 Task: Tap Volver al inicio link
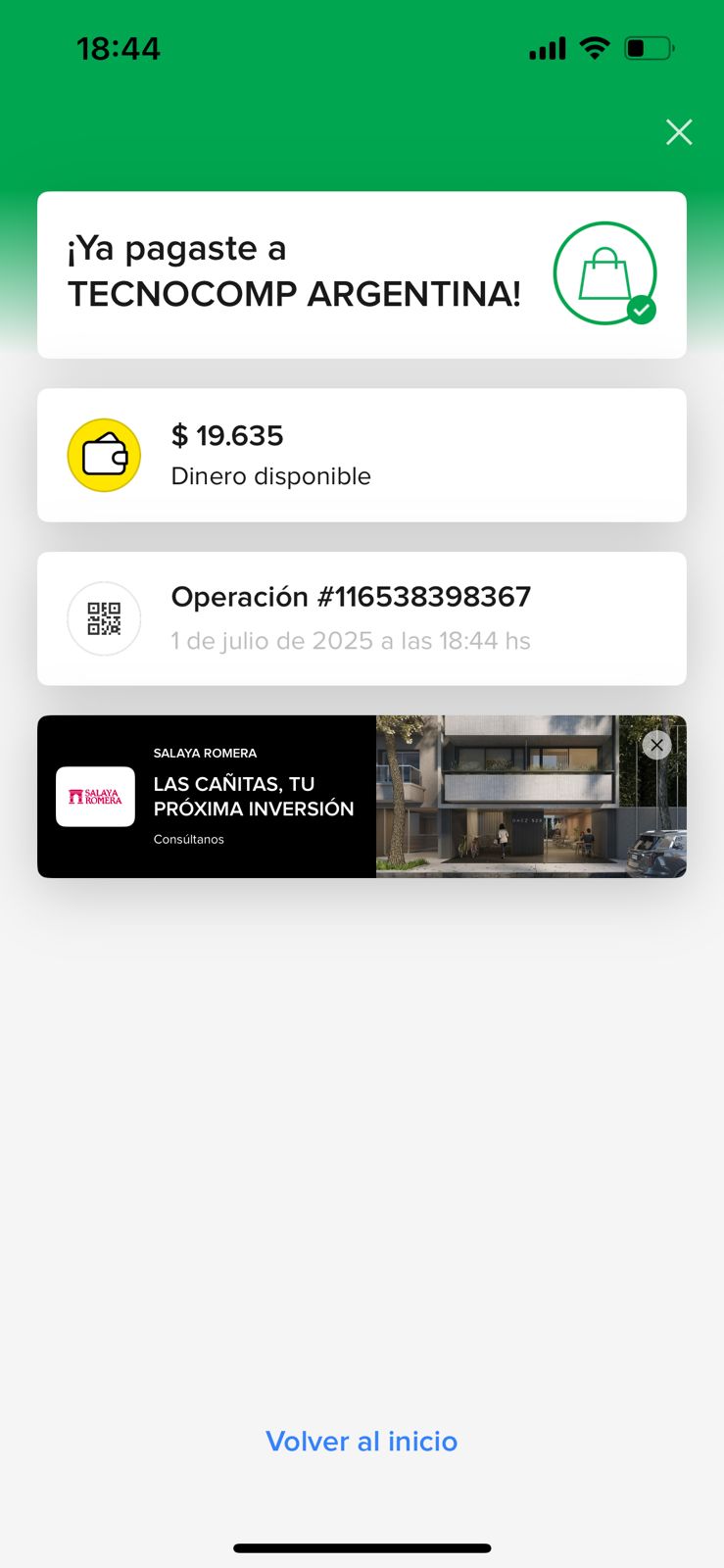[x=362, y=1442]
